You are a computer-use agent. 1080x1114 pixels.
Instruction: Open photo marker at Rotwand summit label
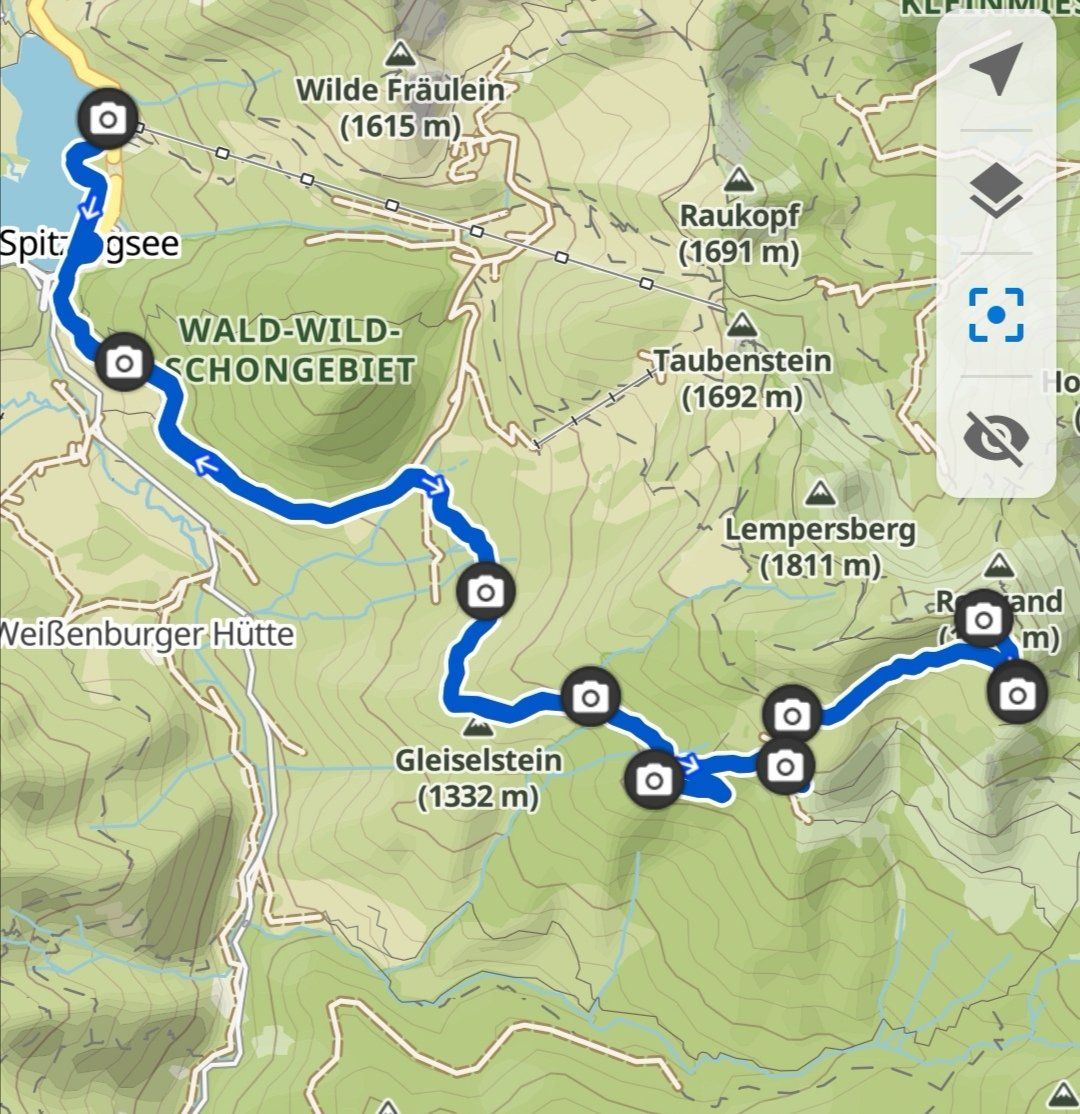(x=984, y=620)
